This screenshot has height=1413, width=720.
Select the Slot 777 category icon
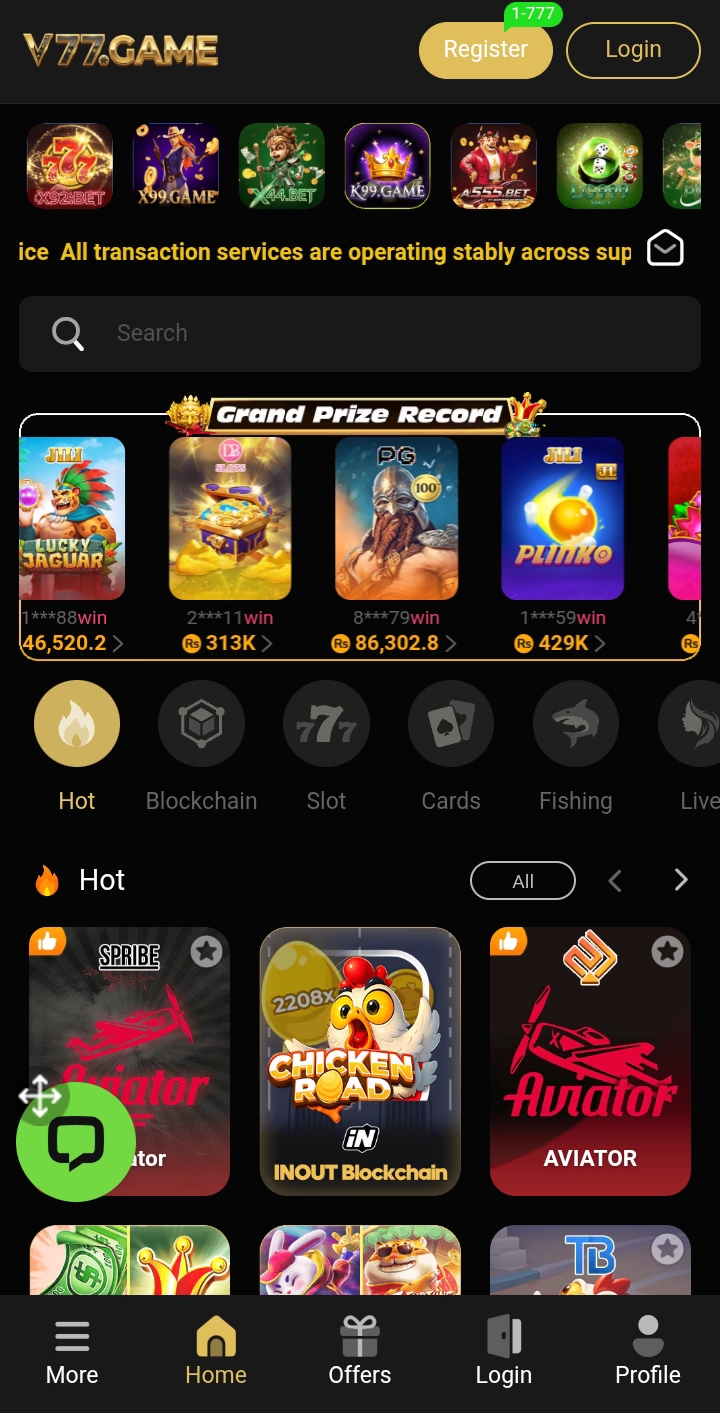[326, 723]
